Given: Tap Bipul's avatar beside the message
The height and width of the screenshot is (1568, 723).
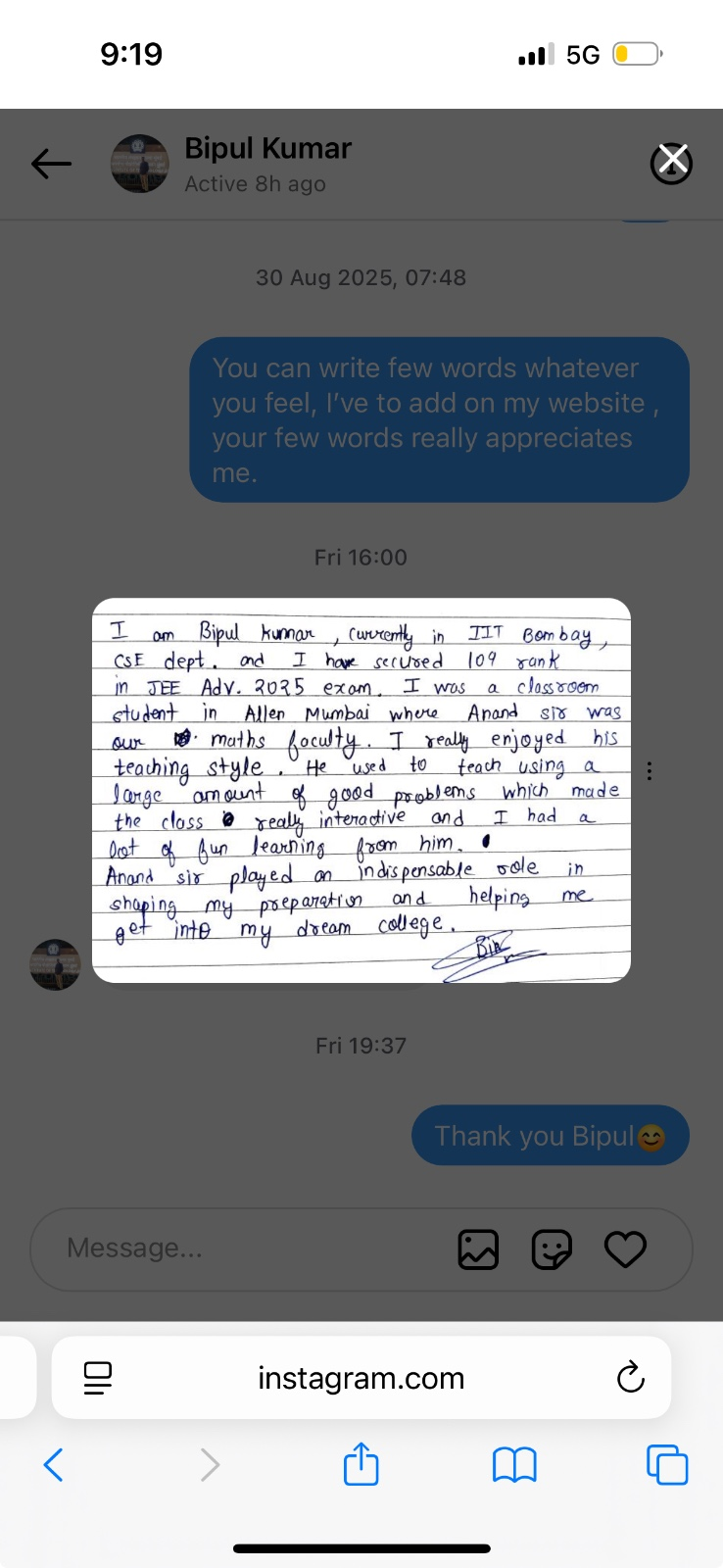Looking at the screenshot, I should [x=55, y=964].
